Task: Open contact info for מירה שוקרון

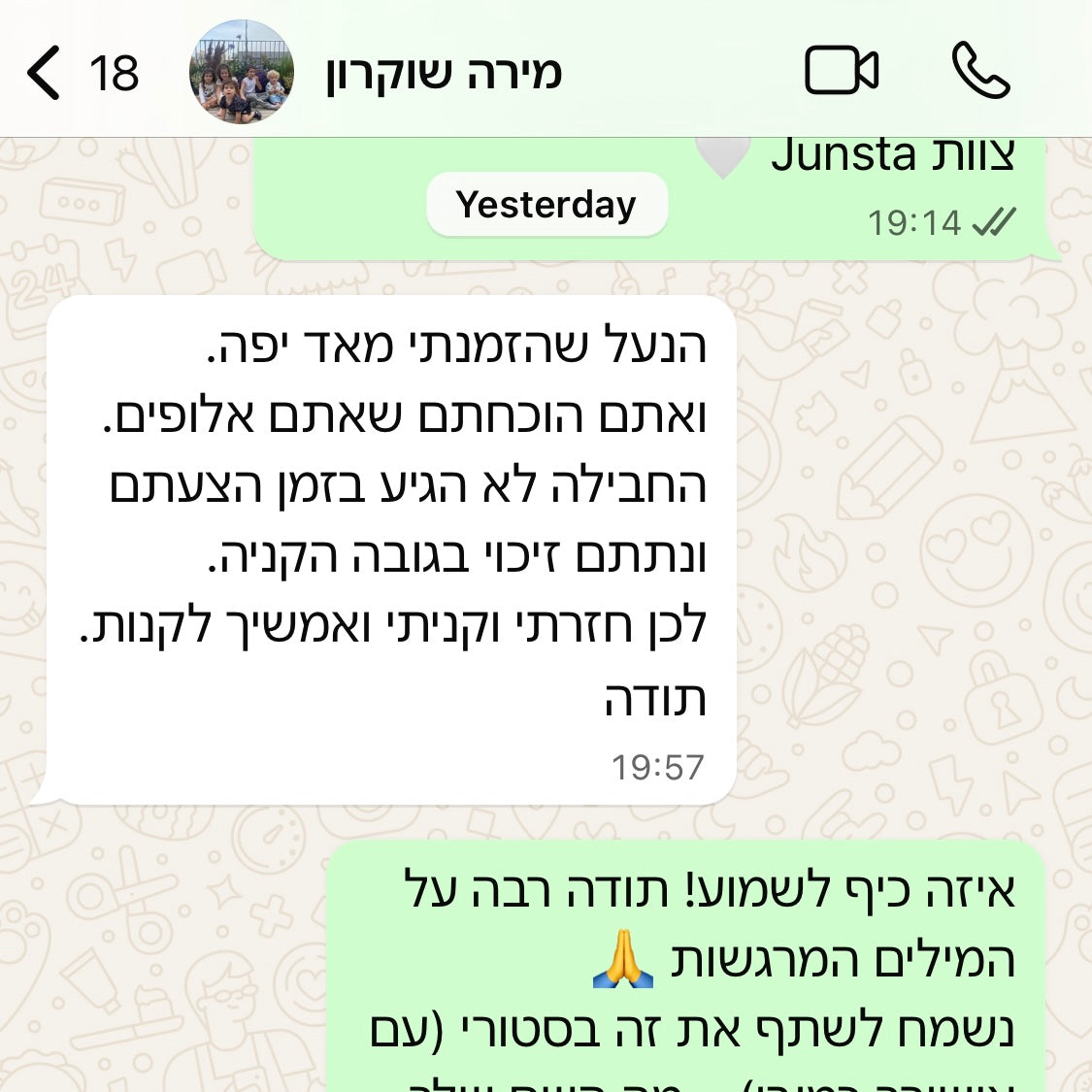Action: pos(444,73)
